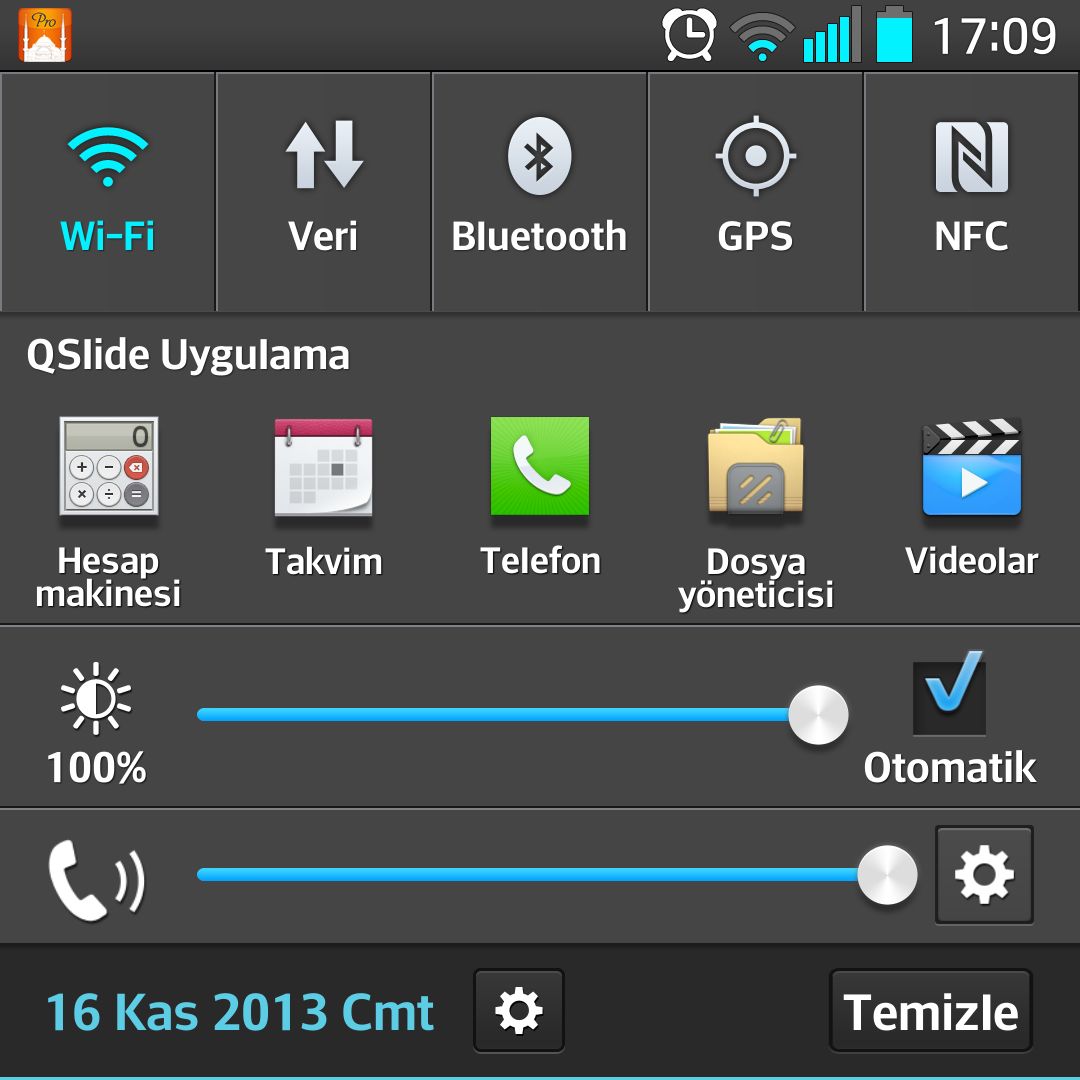Viewport: 1080px width, 1080px height.
Task: Turn off the Wi-Fi quick toggle
Action: (107, 190)
